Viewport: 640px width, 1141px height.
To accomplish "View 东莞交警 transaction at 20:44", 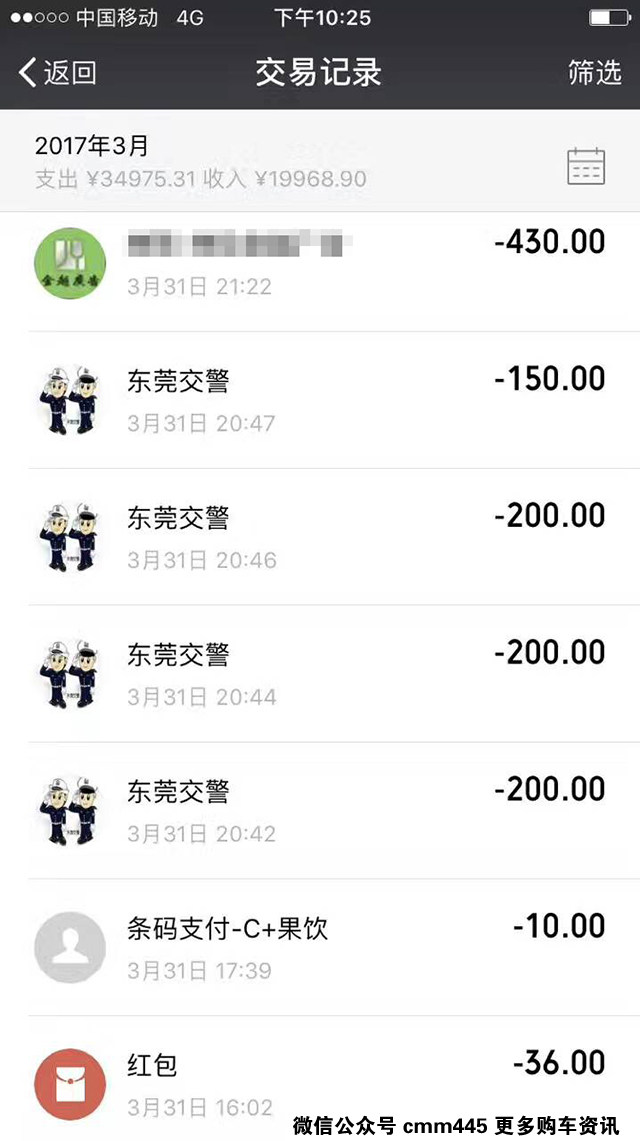I will click(320, 674).
